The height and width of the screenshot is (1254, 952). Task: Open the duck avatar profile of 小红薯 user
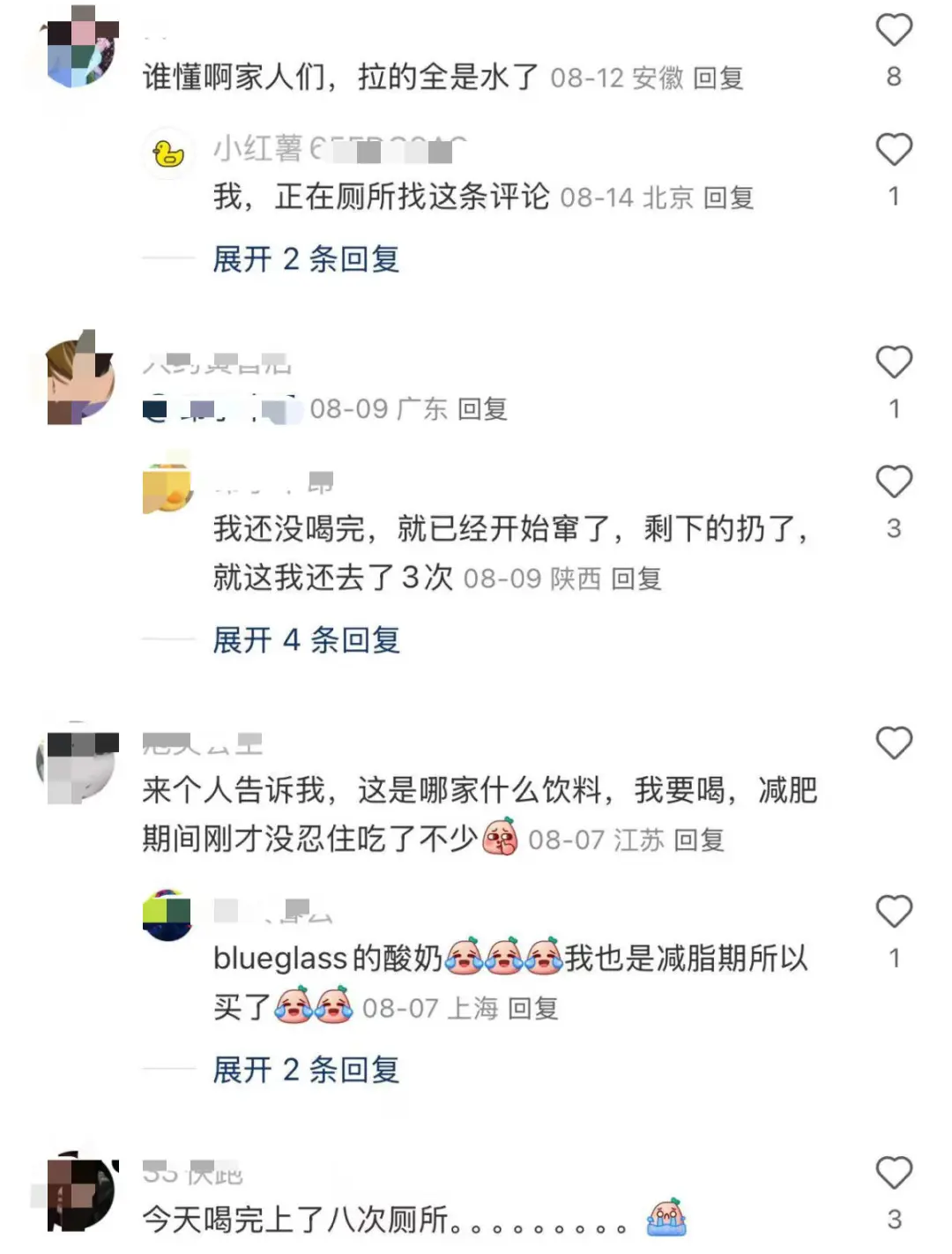coord(167,154)
